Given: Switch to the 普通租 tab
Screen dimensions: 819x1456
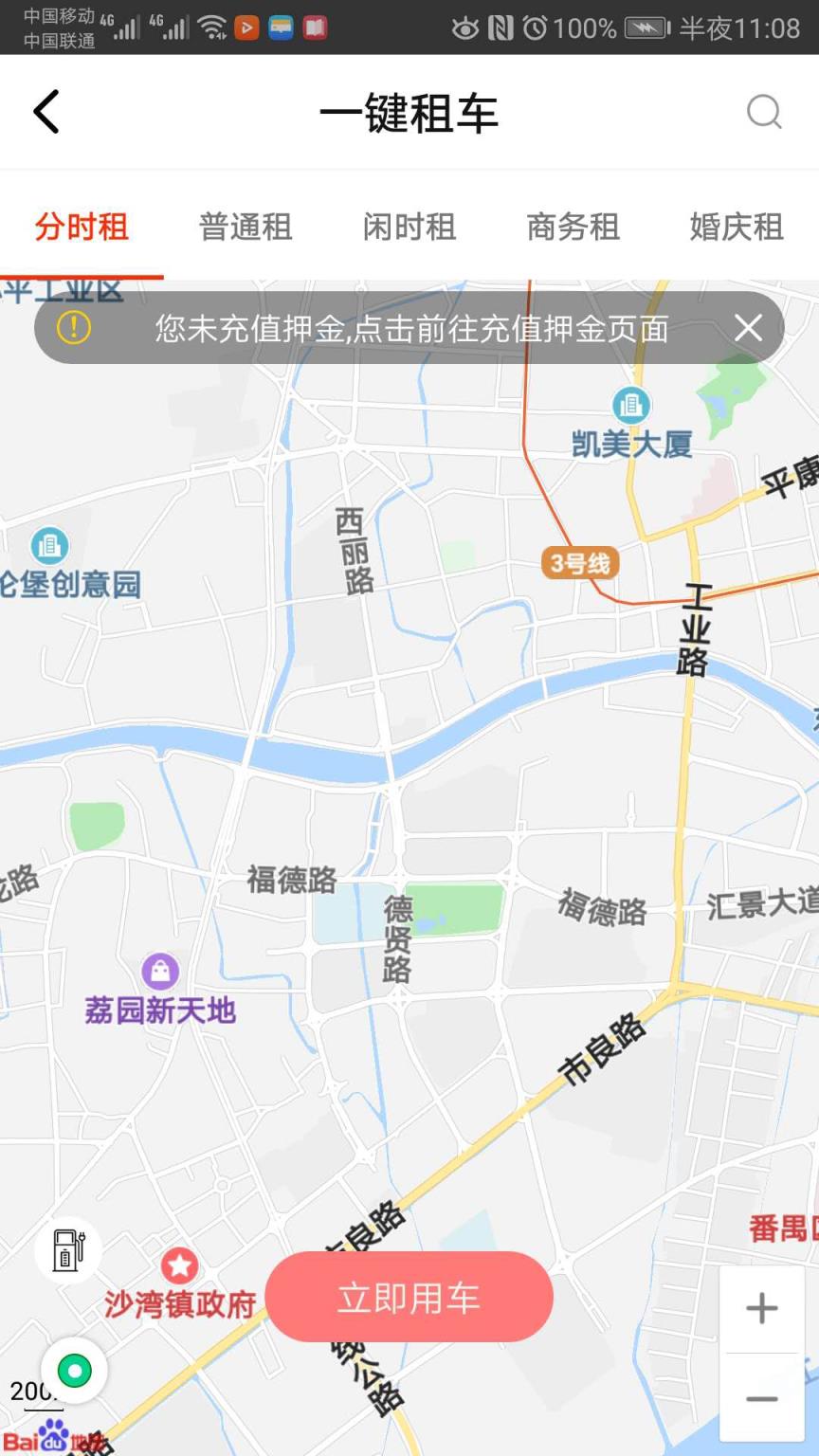Looking at the screenshot, I should 246,227.
